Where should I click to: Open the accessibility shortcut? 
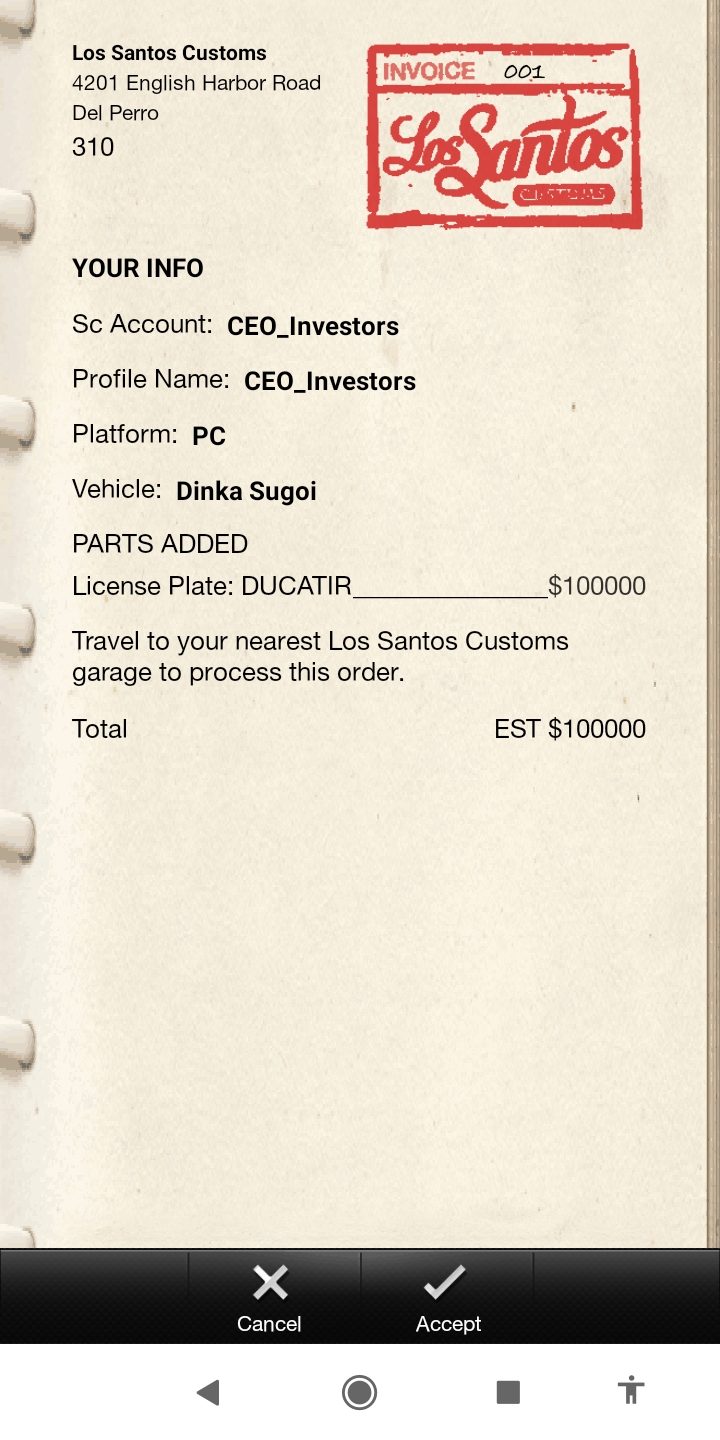pos(631,1391)
